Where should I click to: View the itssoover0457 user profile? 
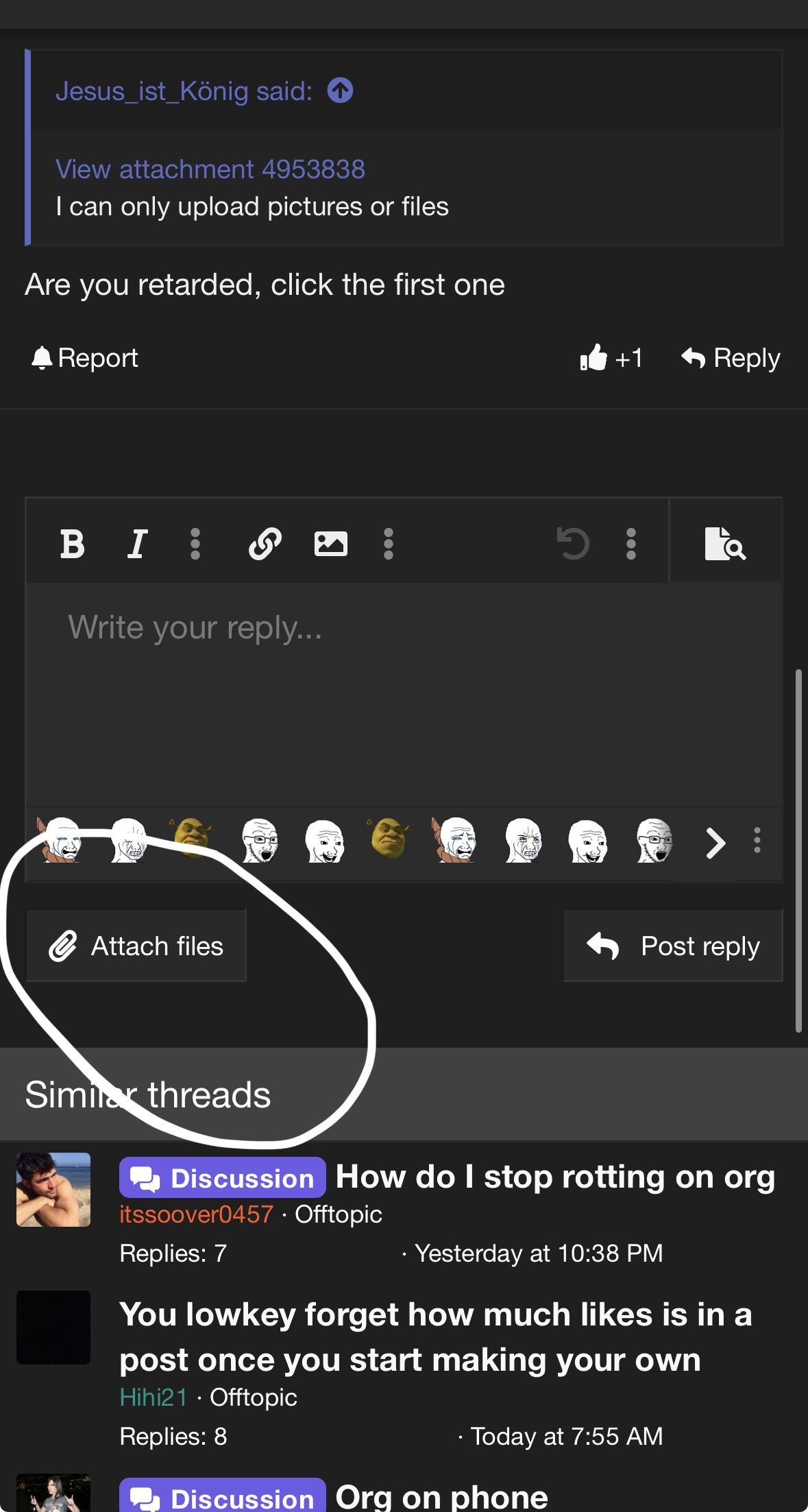[x=196, y=1214]
